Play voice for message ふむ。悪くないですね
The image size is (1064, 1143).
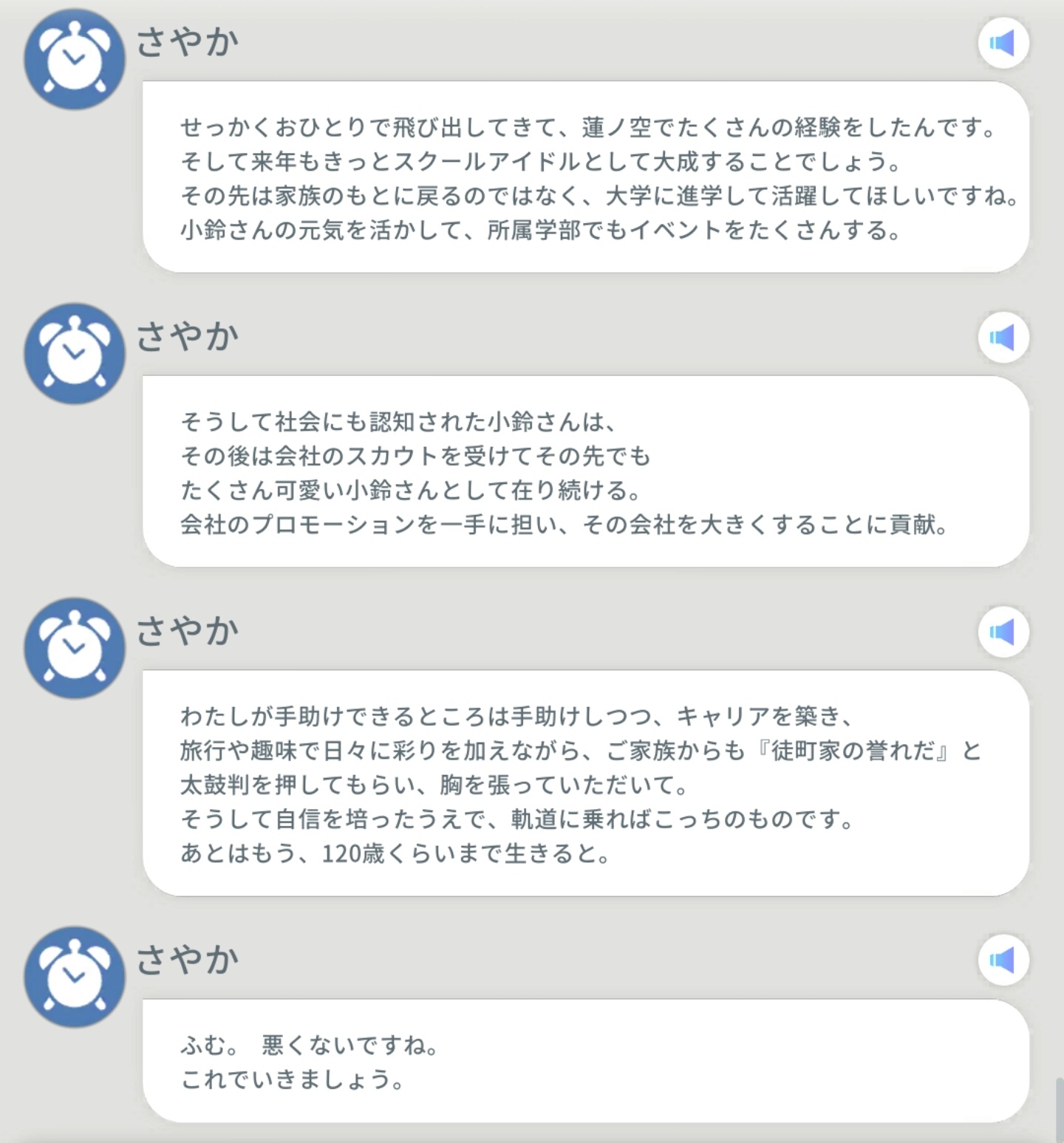(1003, 961)
